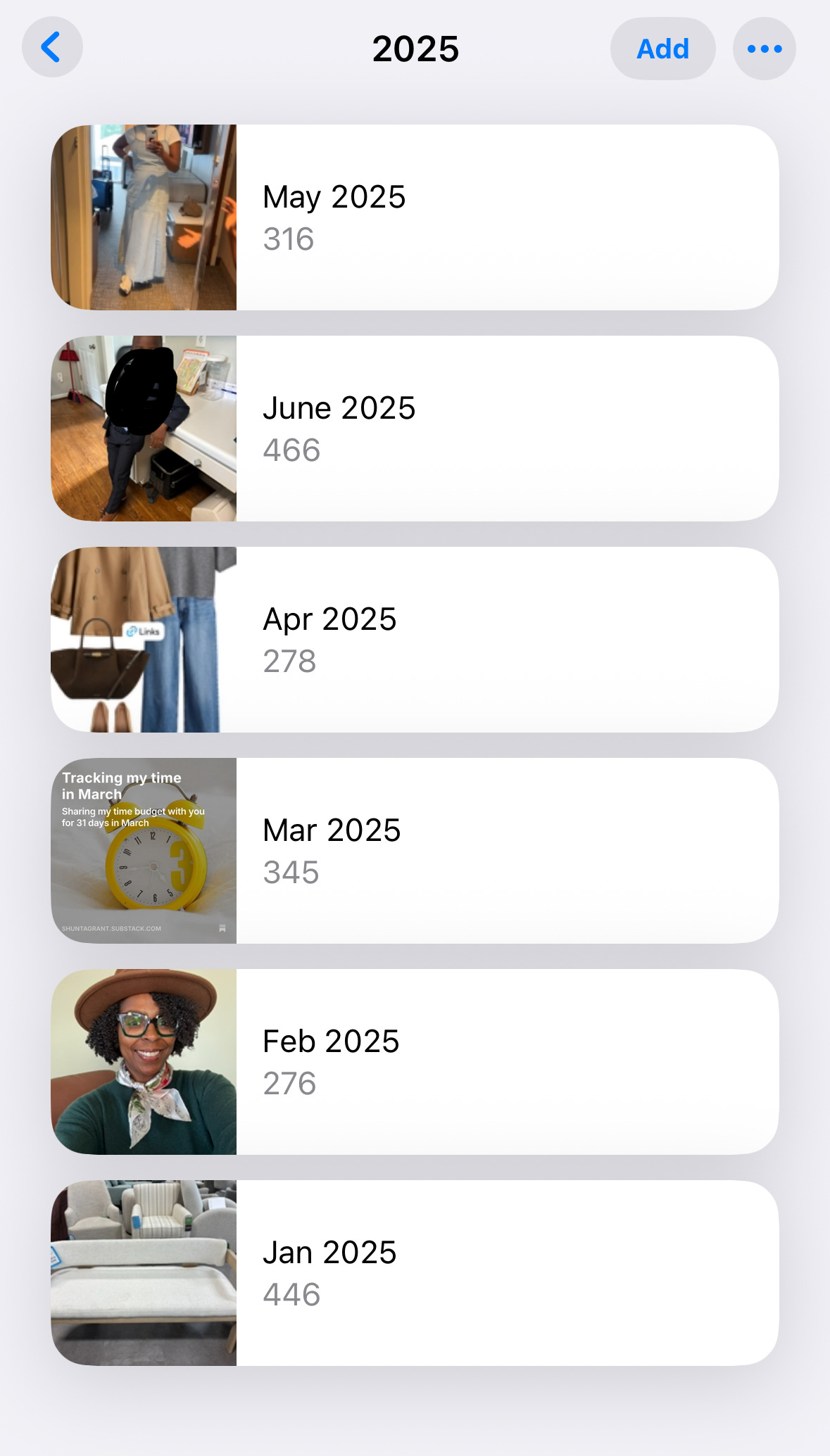Screen dimensions: 830x1456
Task: Select the Mar 2025 album
Action: coord(415,851)
